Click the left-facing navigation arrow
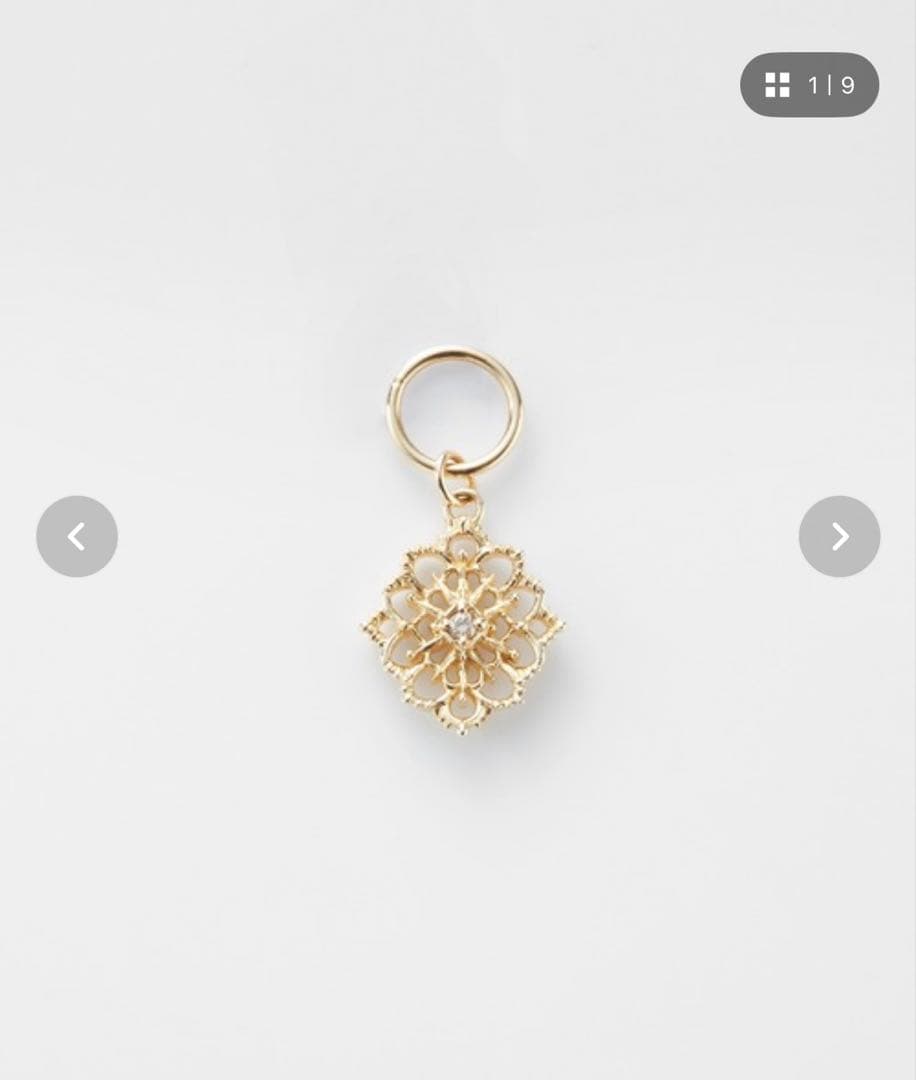 [77, 536]
